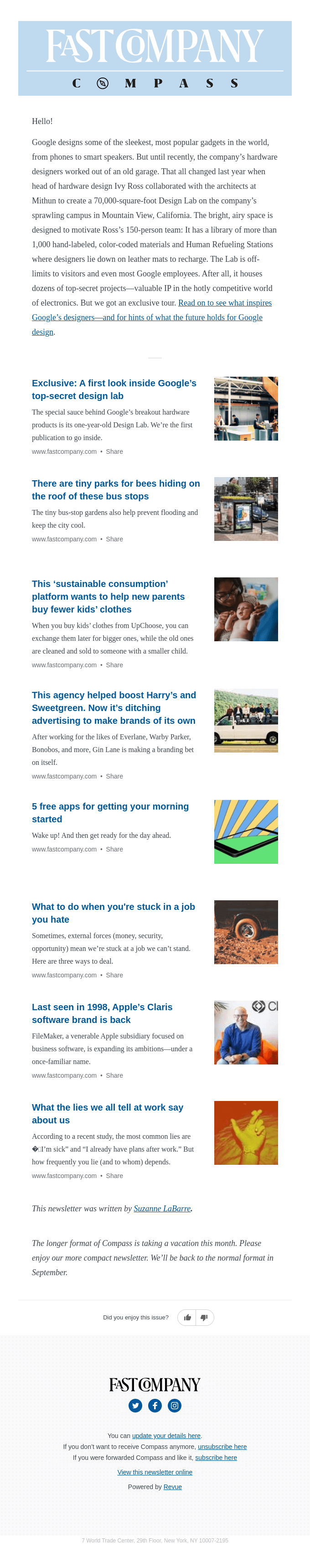Open the tiny parks for bees article

click(x=115, y=490)
